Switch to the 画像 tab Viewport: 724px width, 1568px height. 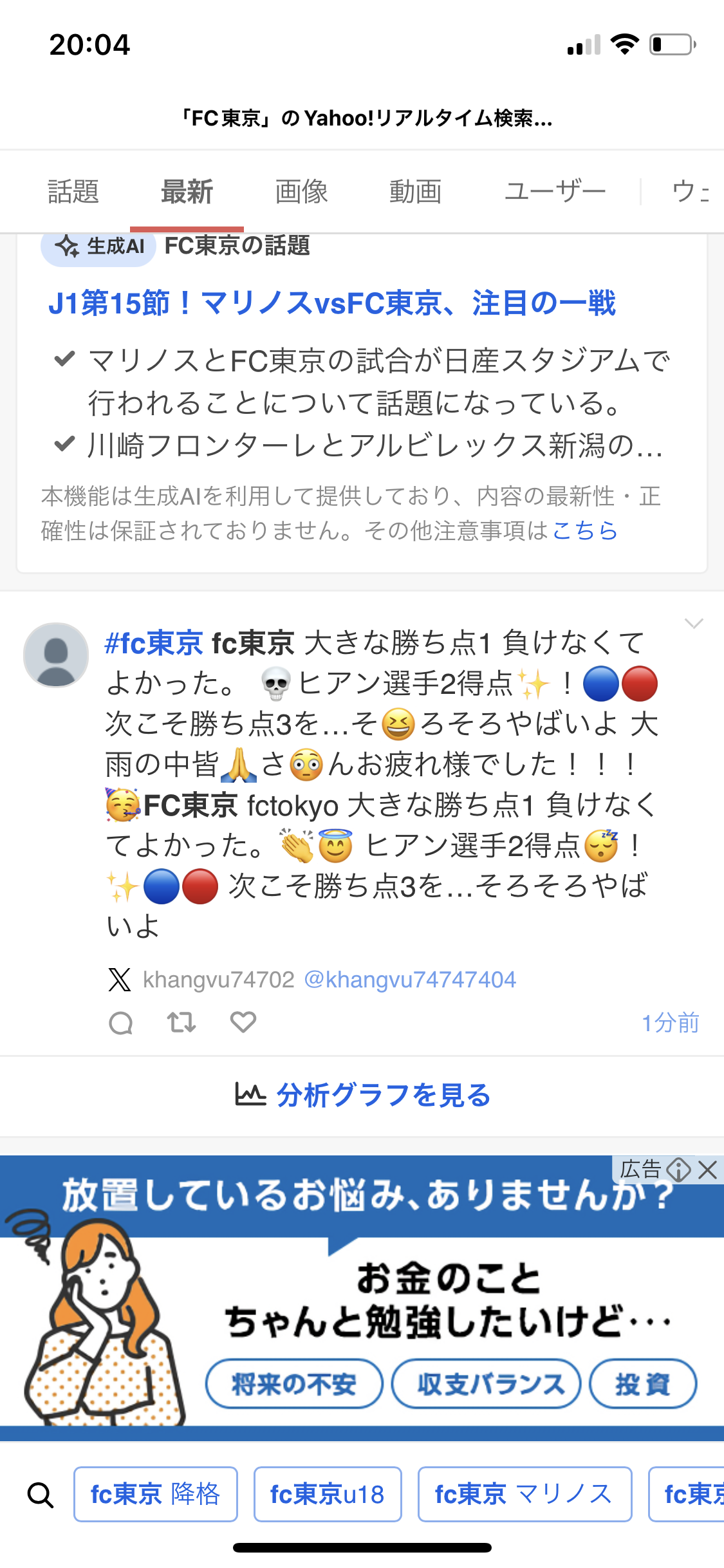tap(301, 192)
